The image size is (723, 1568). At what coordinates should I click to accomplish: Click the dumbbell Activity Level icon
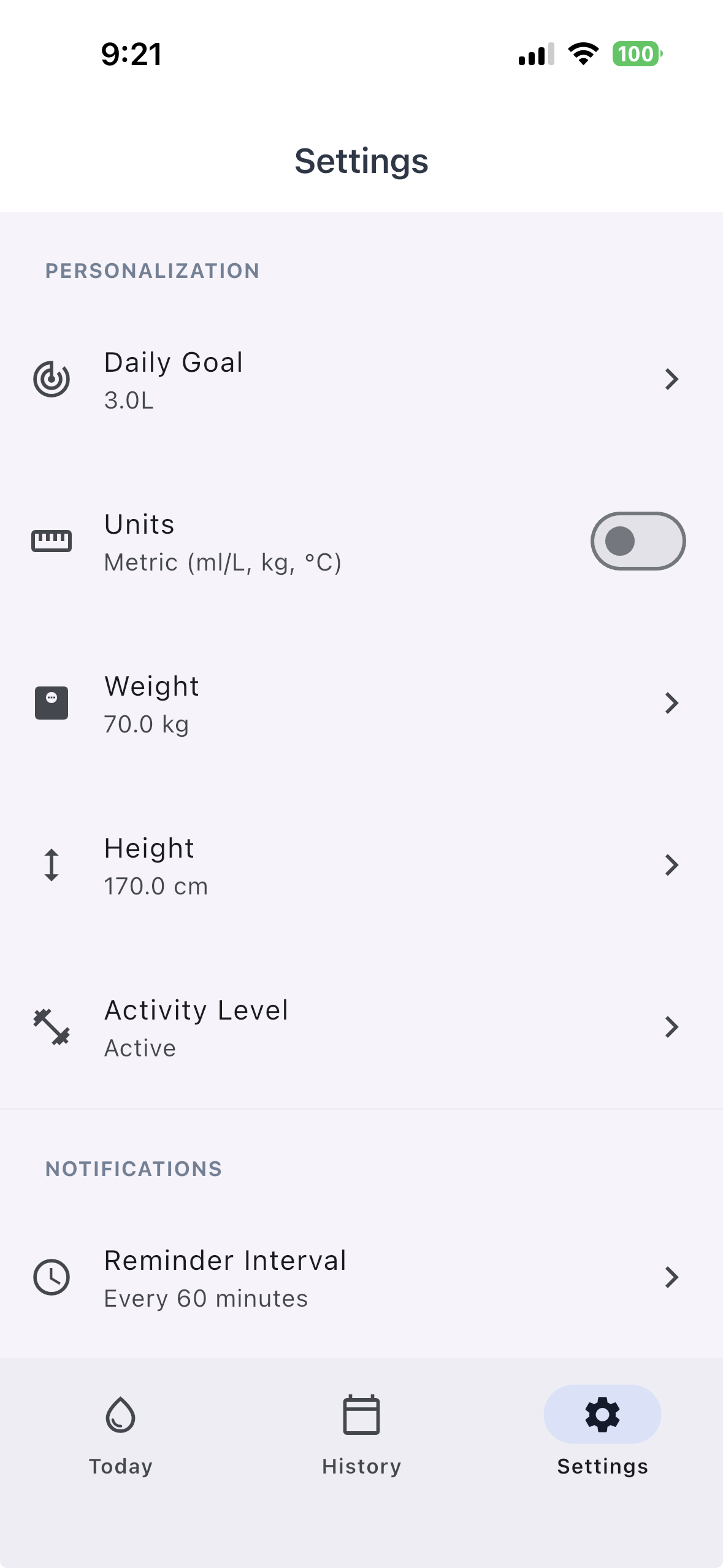(x=52, y=1027)
